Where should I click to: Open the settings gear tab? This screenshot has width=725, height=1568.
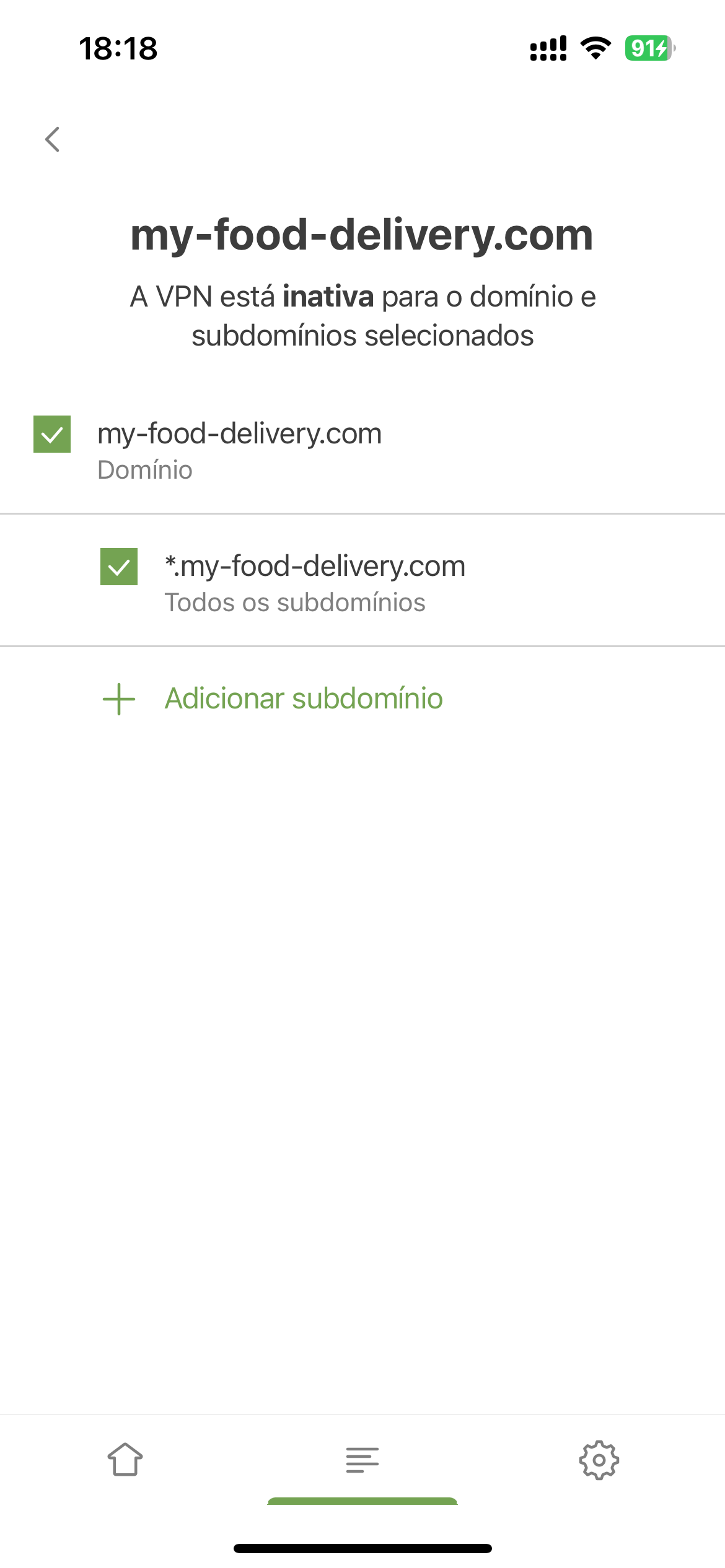click(599, 1460)
